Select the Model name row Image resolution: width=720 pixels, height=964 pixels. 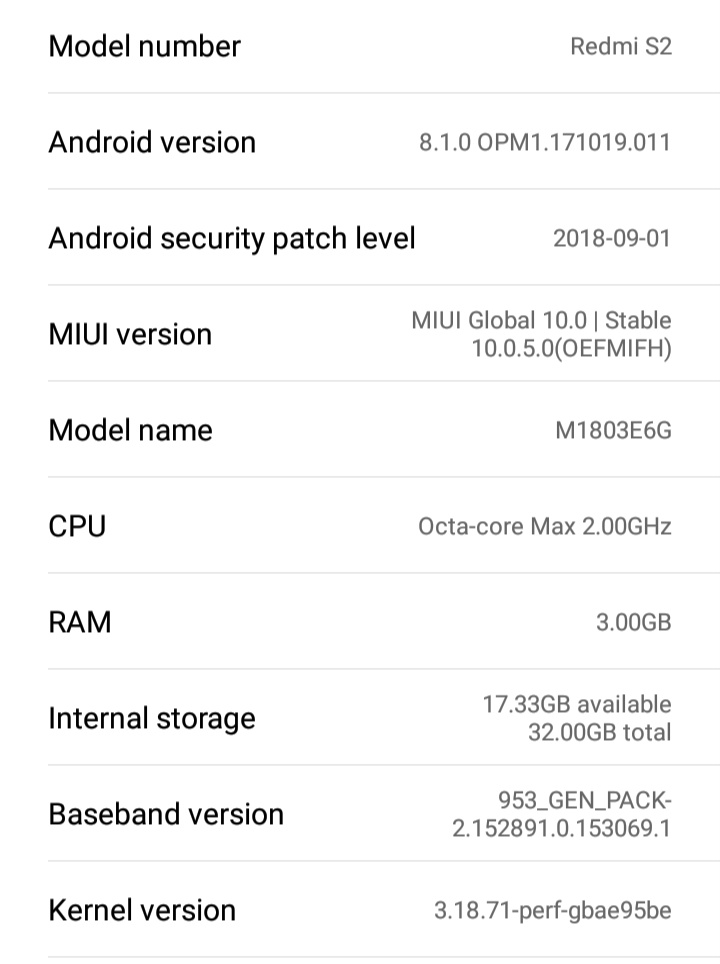[360, 430]
